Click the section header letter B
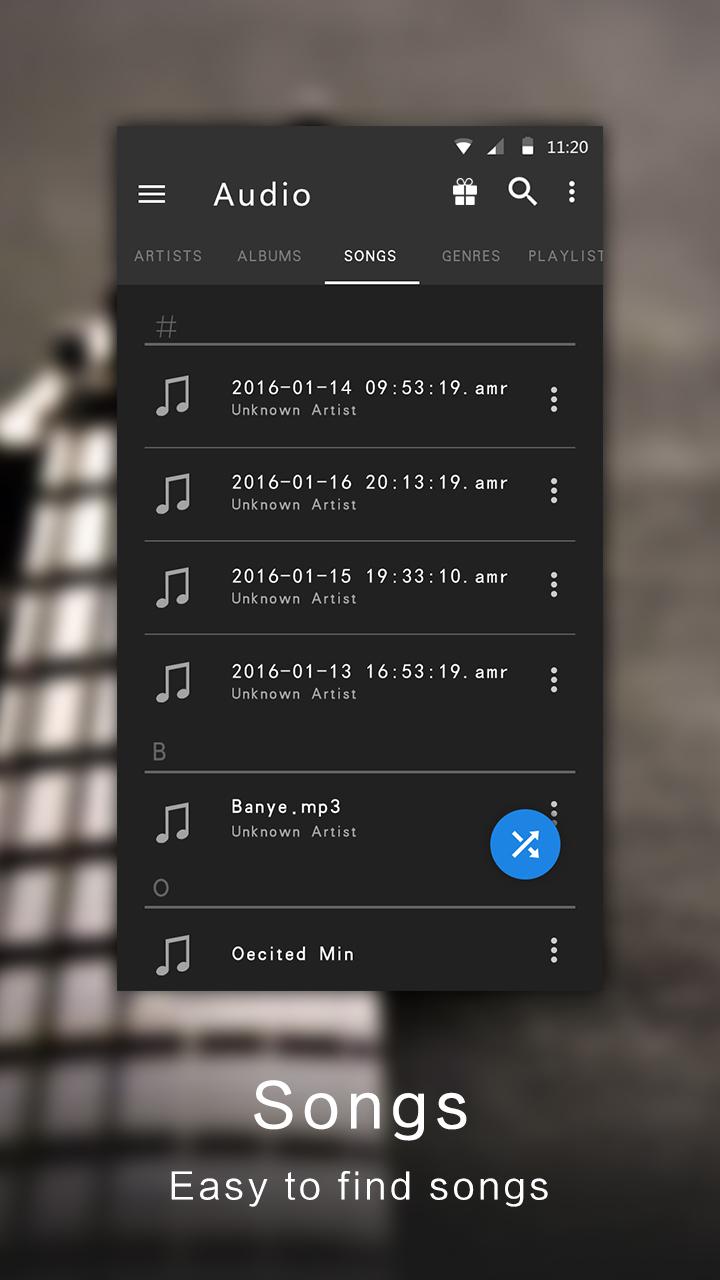 coord(159,750)
